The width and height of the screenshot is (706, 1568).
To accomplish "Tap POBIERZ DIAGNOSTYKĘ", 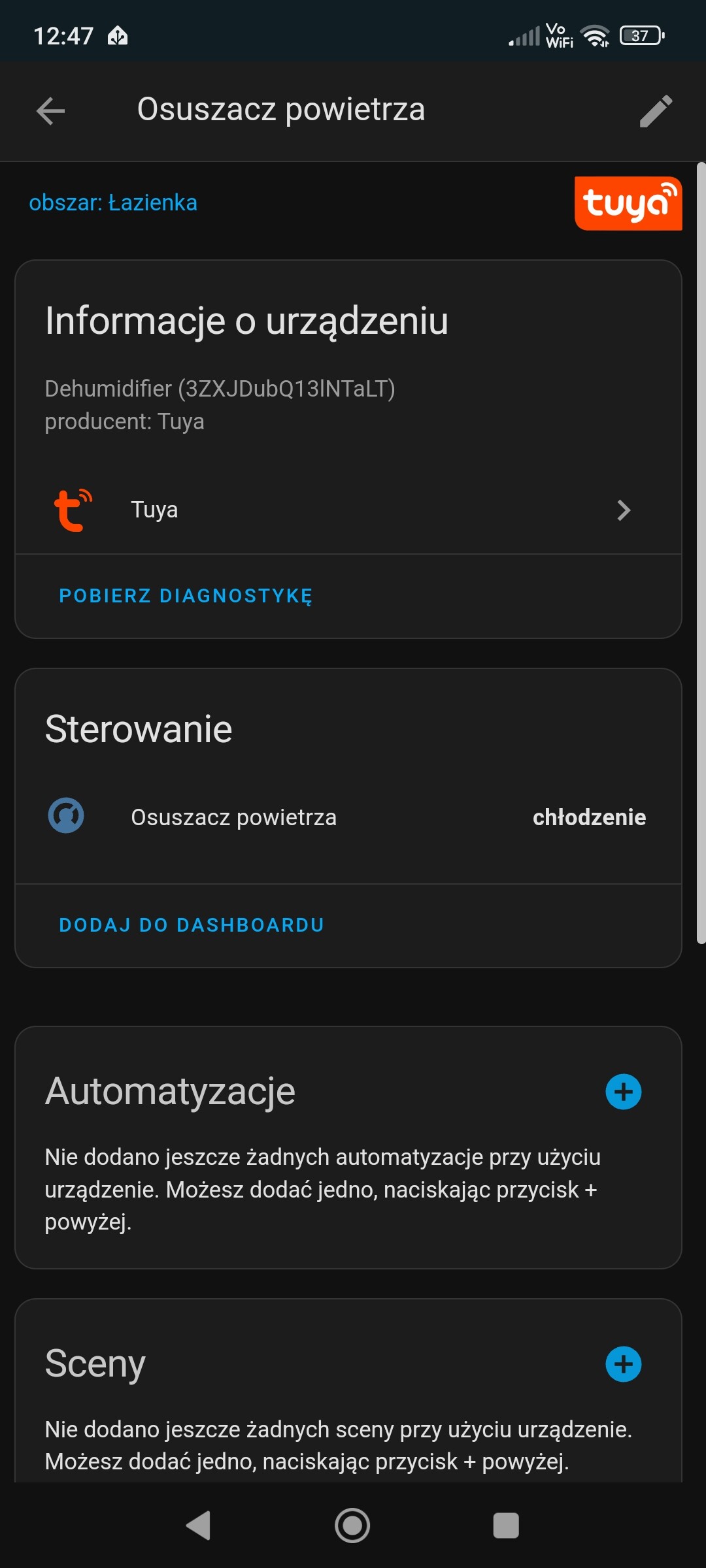I will (x=186, y=596).
